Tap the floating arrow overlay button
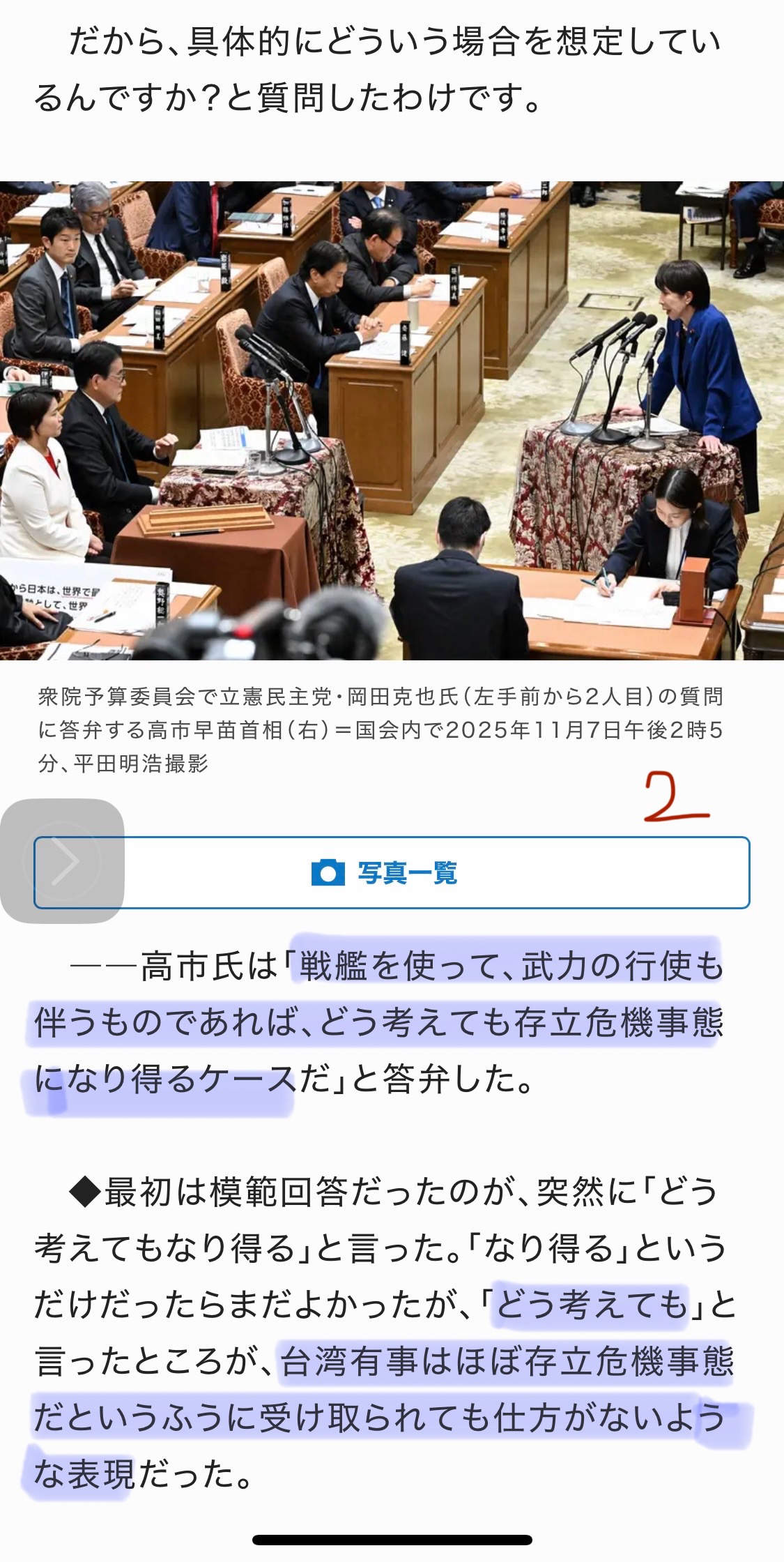Image resolution: width=784 pixels, height=1562 pixels. coord(63,861)
